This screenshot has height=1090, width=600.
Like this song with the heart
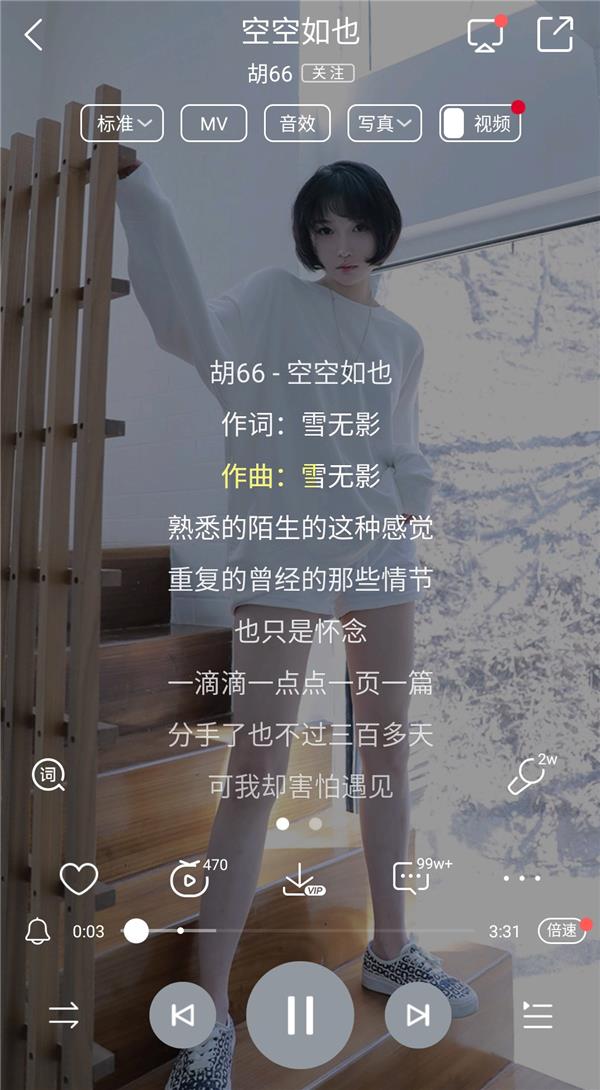point(78,879)
